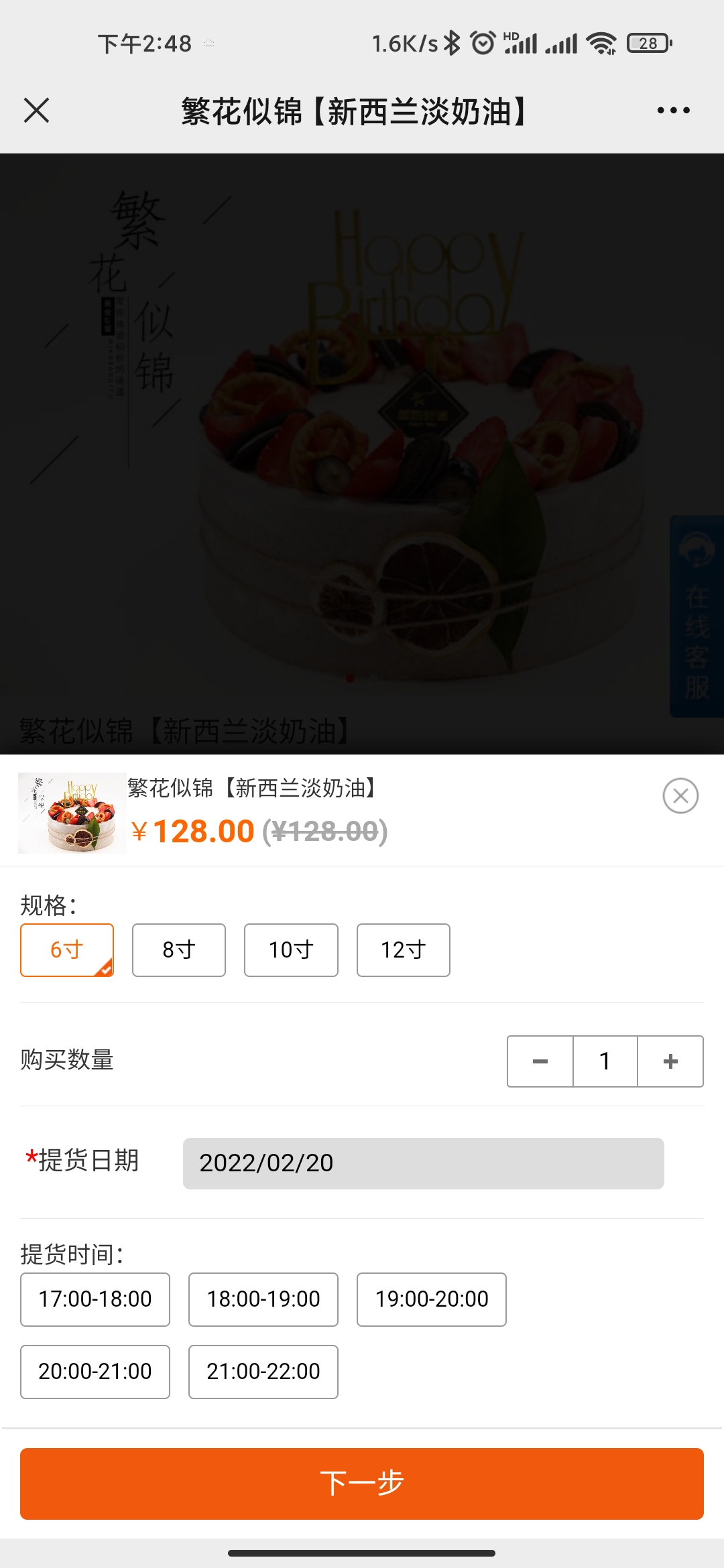Decrease purchase quantity with minus button
Viewport: 724px width, 1568px height.
540,1061
